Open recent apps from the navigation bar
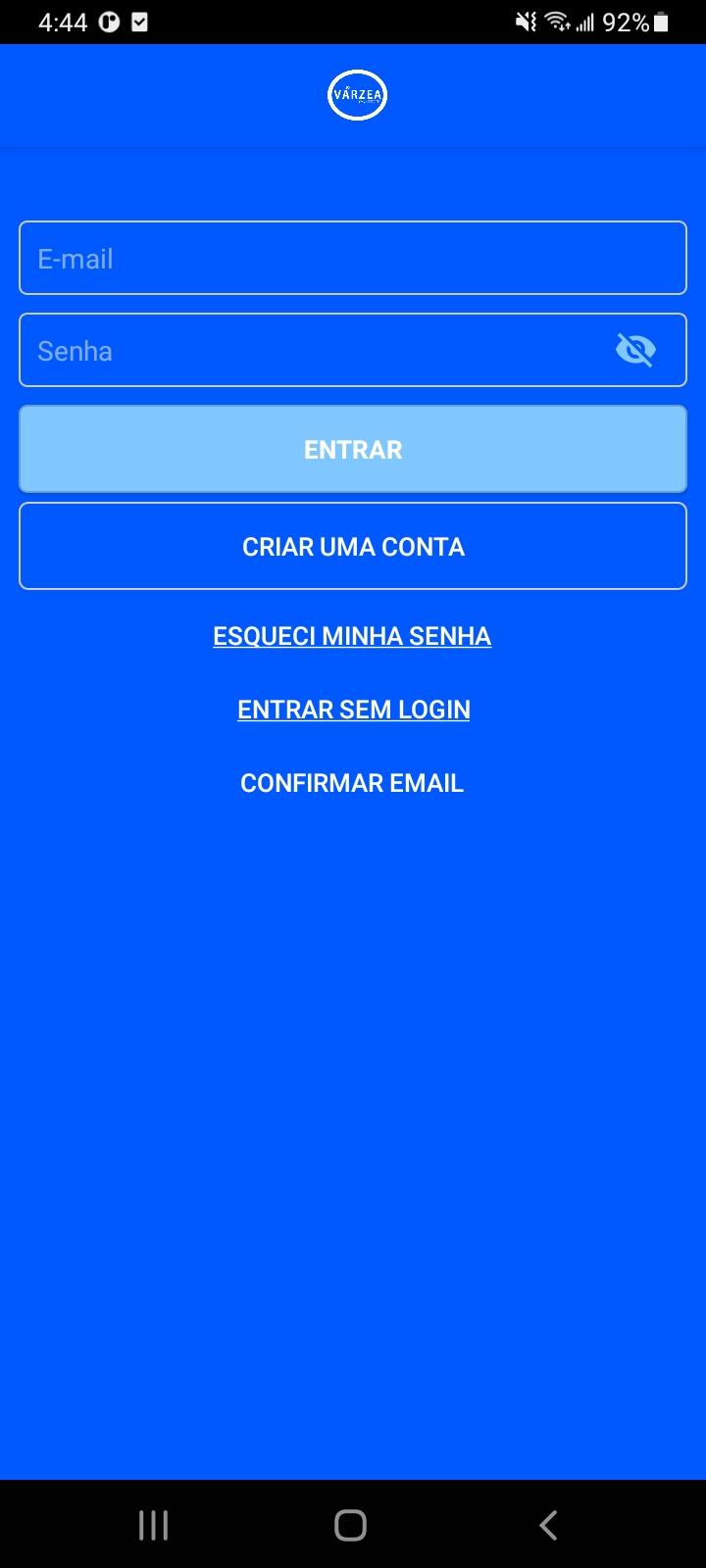This screenshot has height=1568, width=706. click(x=153, y=1525)
